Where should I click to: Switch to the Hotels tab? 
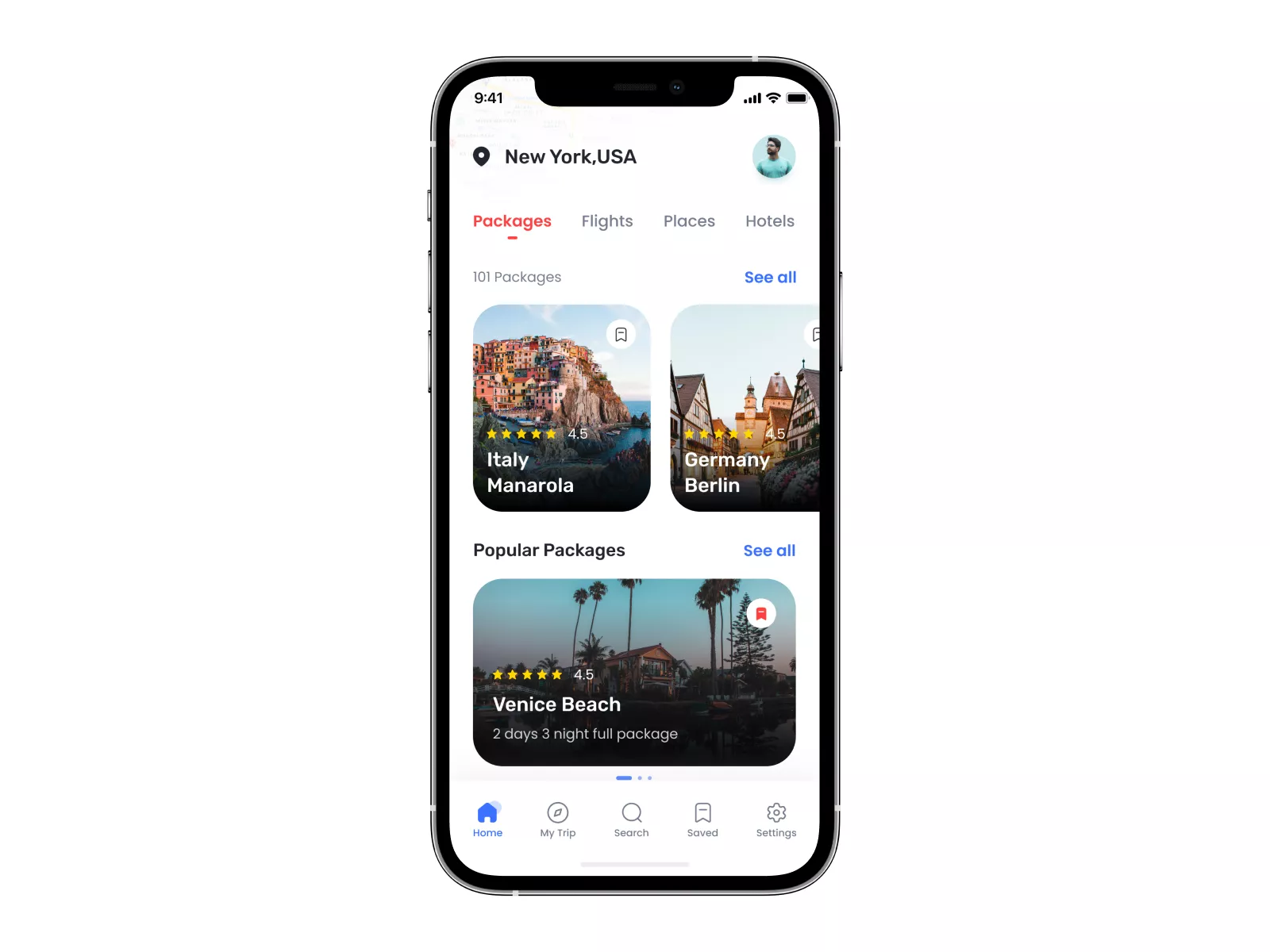769,221
